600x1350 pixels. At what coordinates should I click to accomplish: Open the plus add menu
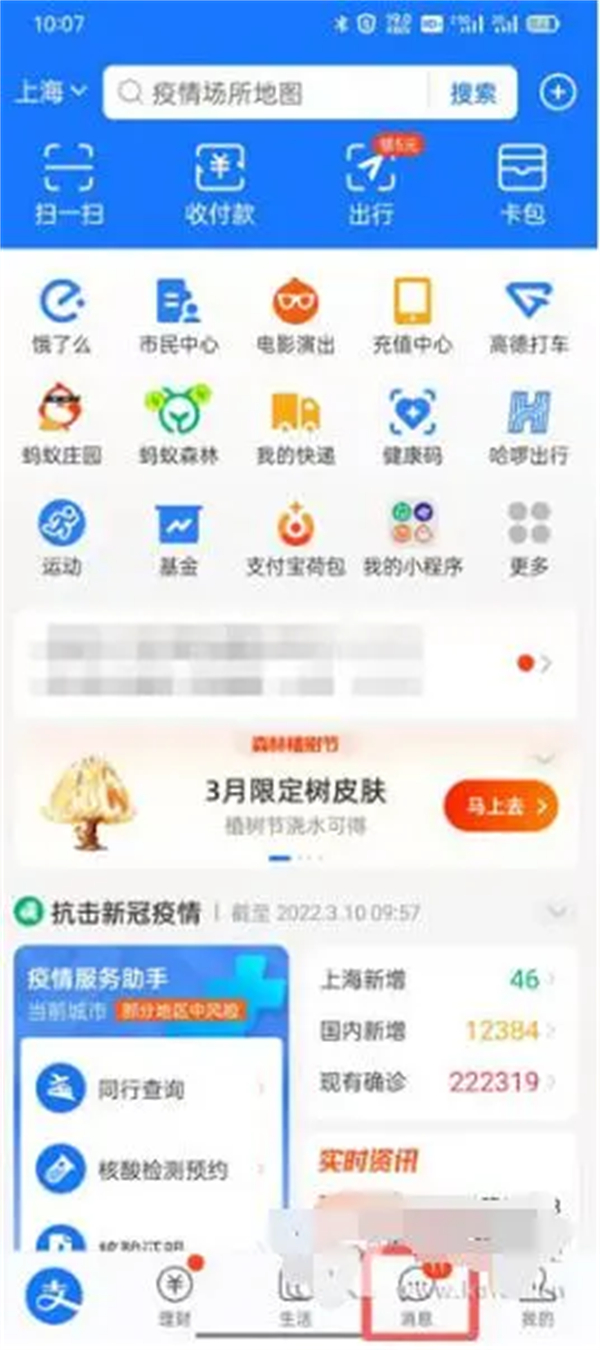click(x=558, y=93)
